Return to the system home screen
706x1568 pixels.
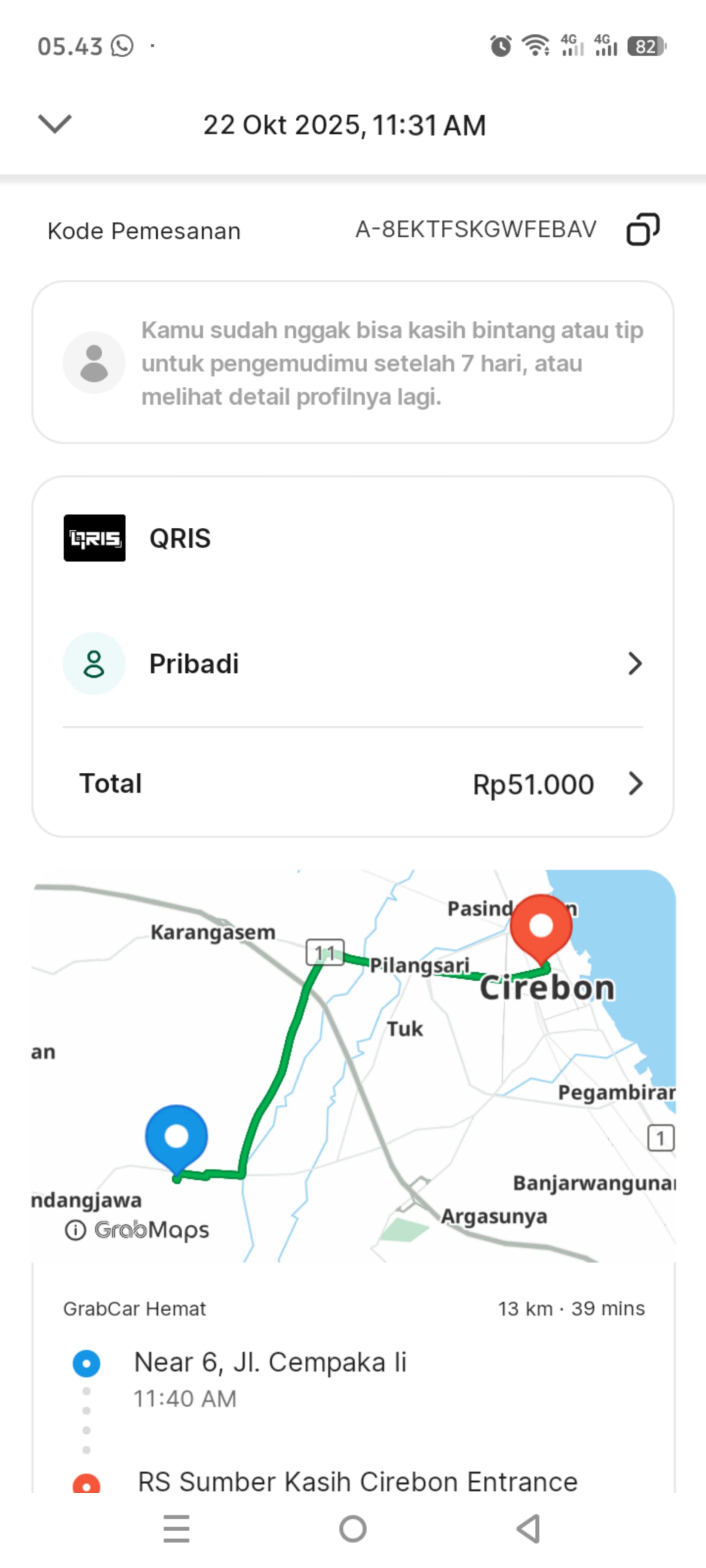click(x=353, y=1528)
